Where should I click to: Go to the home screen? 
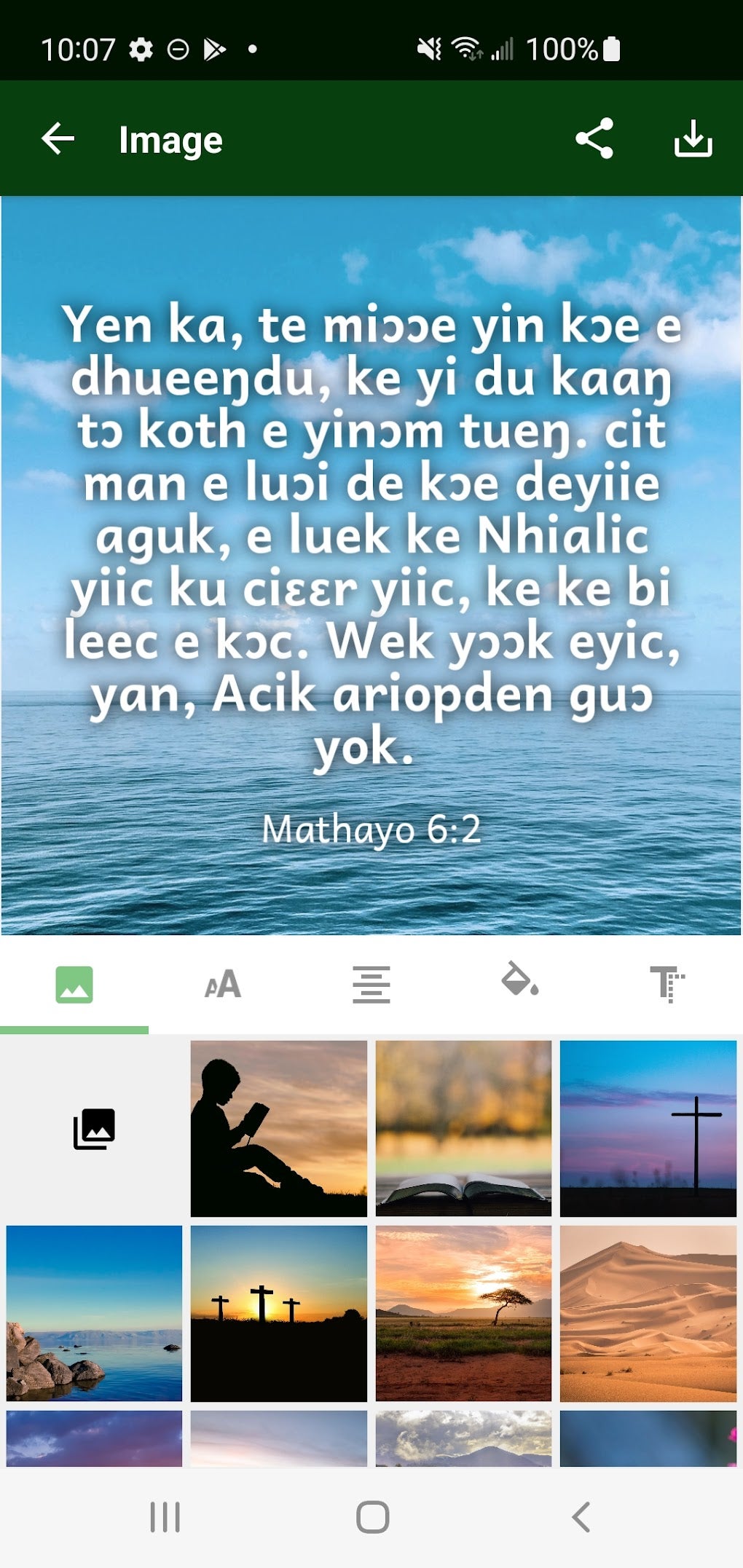tap(372, 1518)
